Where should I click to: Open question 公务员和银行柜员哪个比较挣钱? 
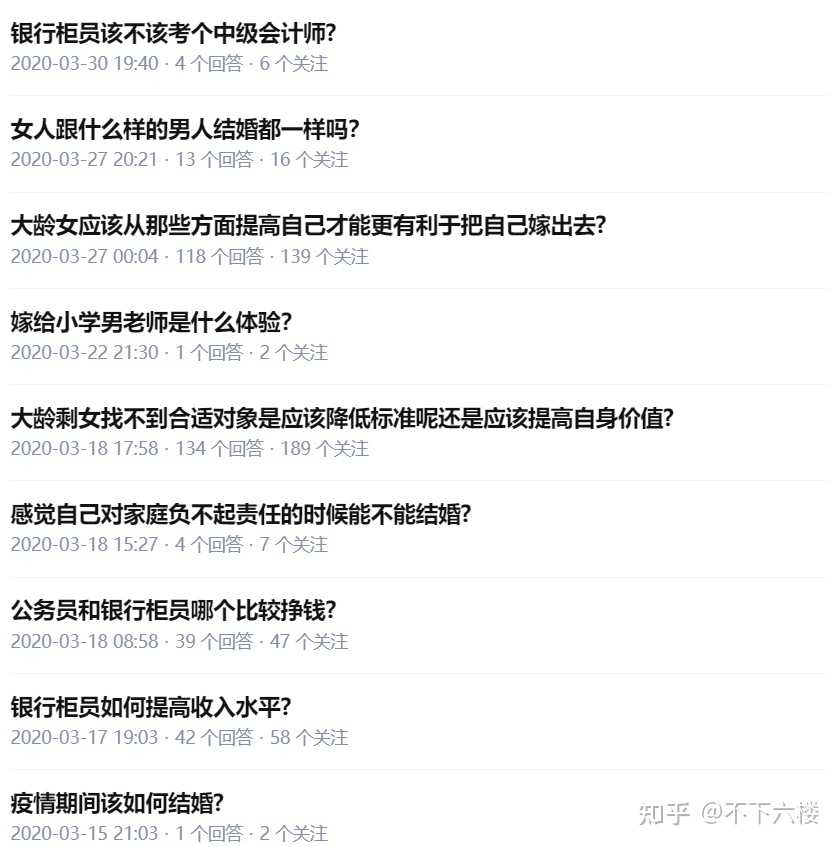[173, 611]
